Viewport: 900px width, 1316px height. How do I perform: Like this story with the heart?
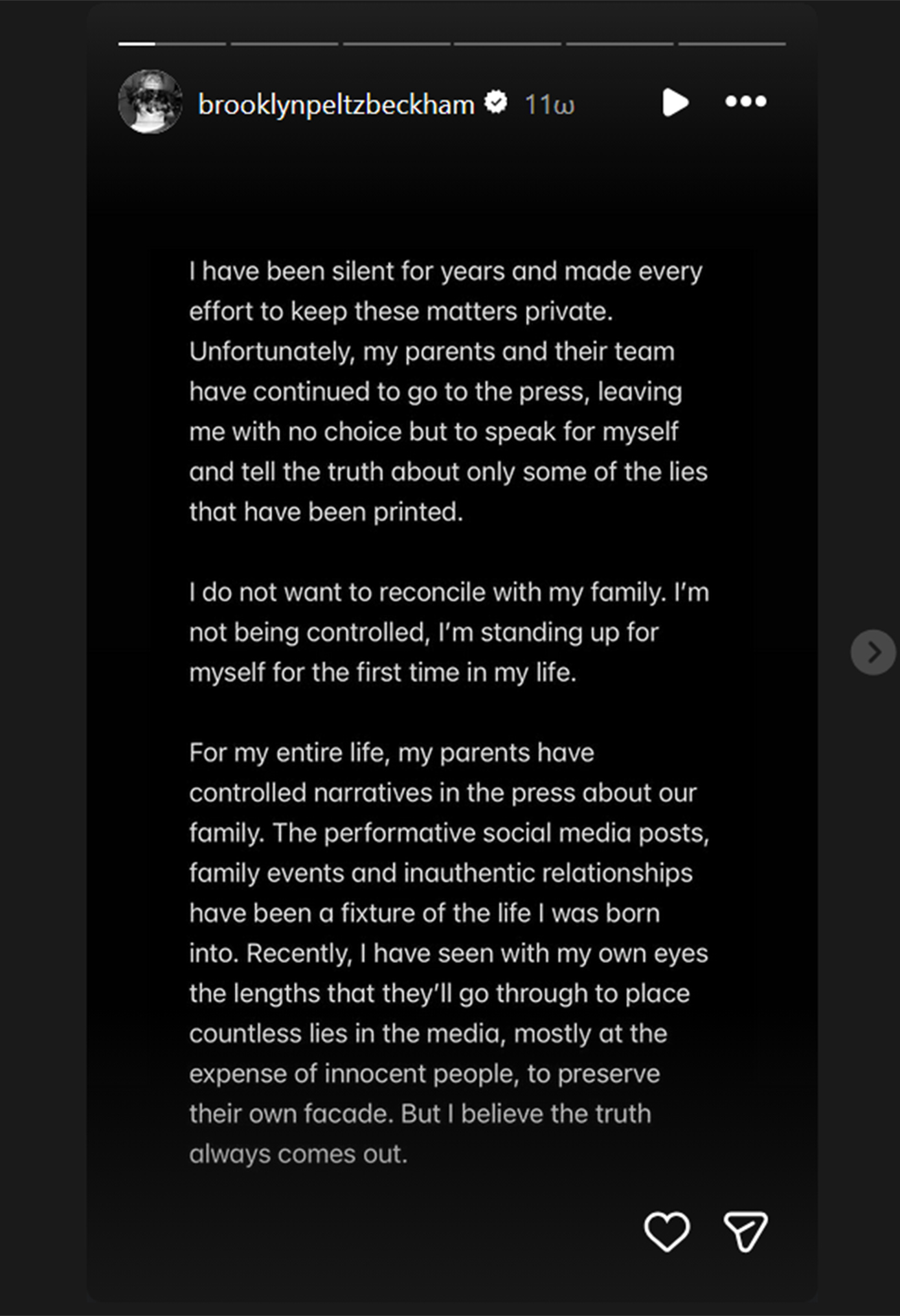(666, 1231)
